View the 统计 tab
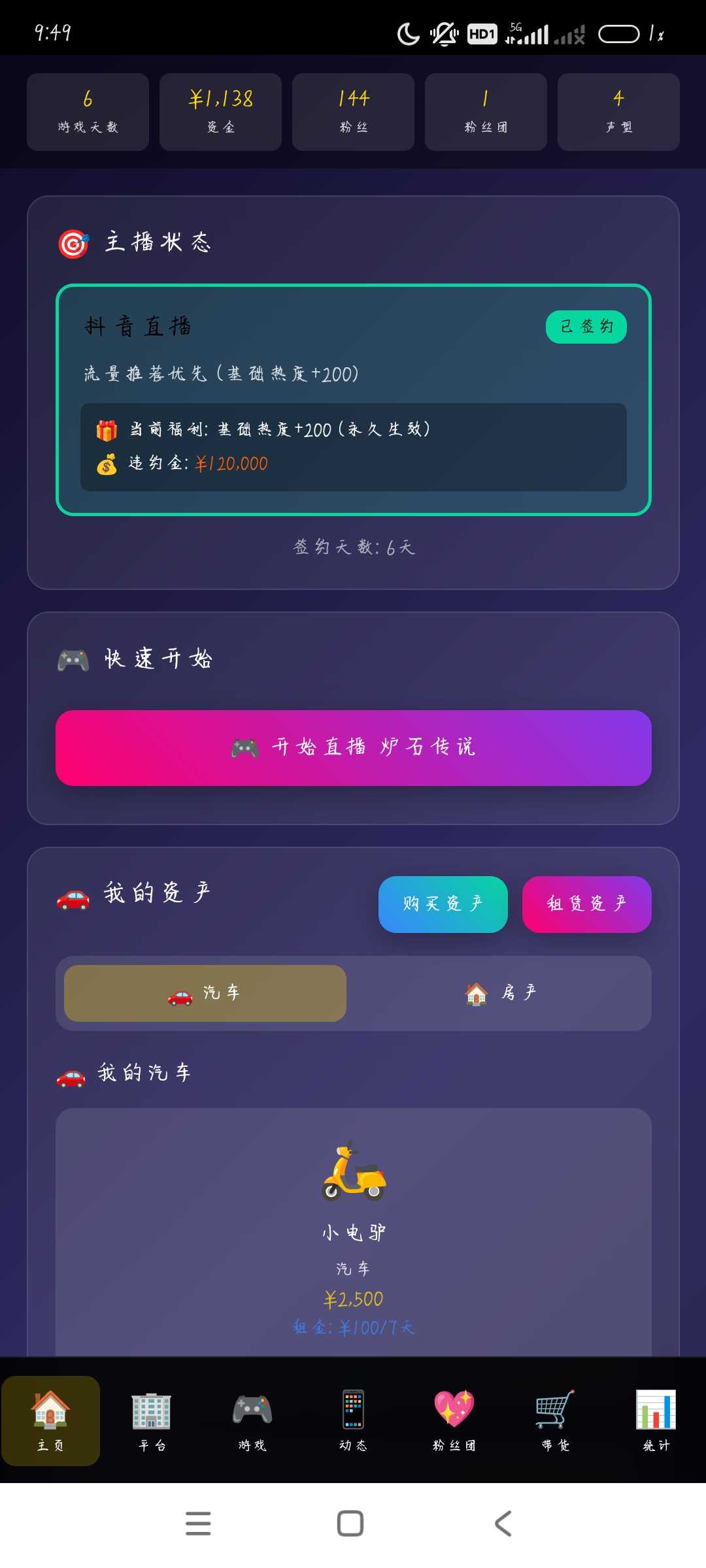 coord(656,1420)
